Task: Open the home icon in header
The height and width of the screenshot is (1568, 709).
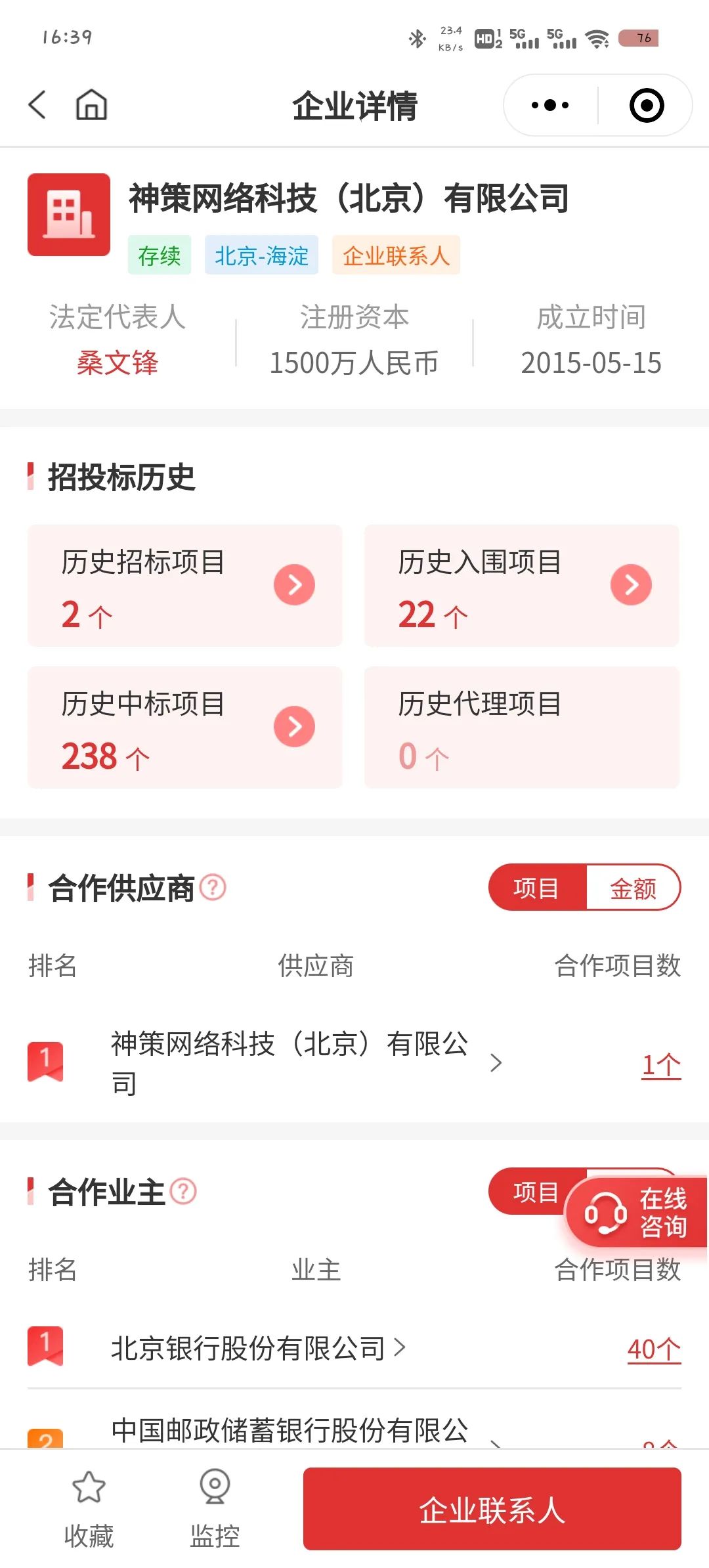Action: click(91, 104)
